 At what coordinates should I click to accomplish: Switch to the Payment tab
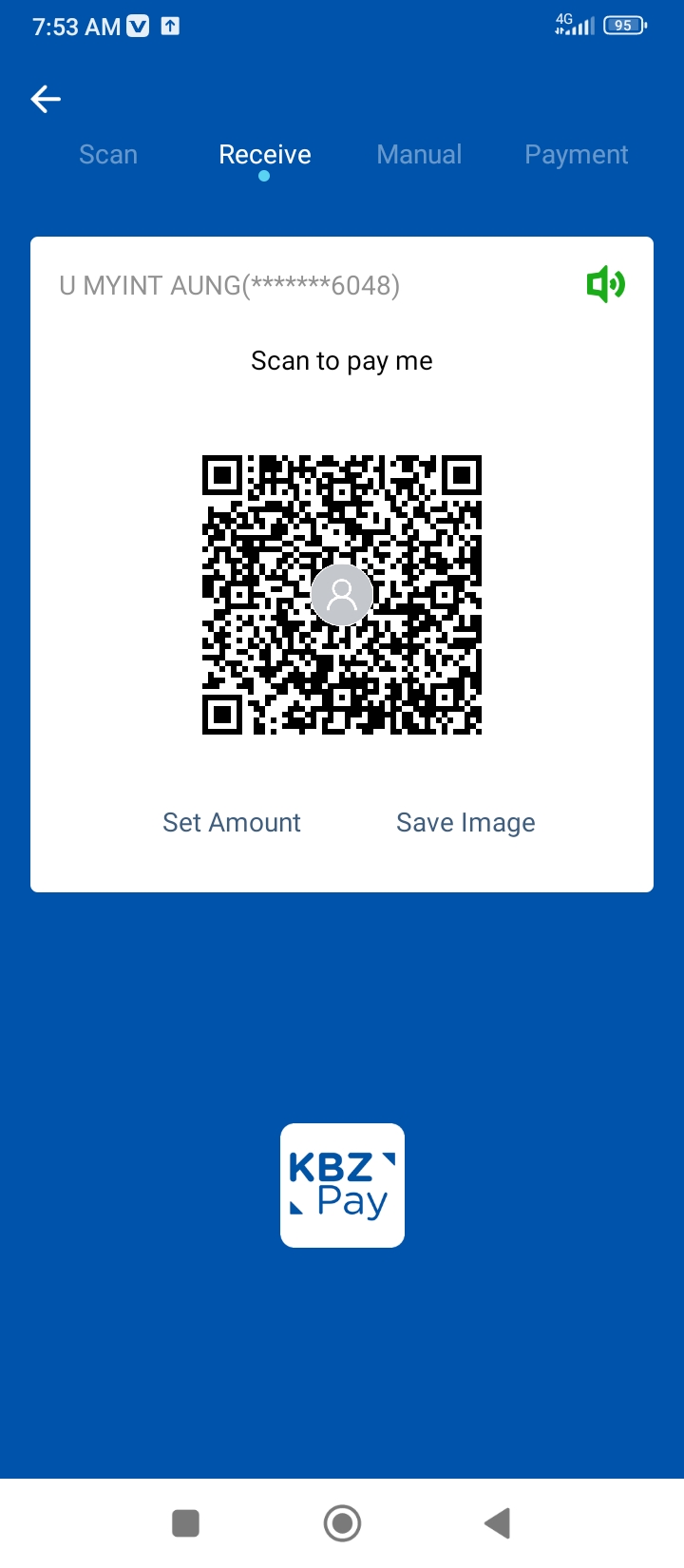point(577,155)
